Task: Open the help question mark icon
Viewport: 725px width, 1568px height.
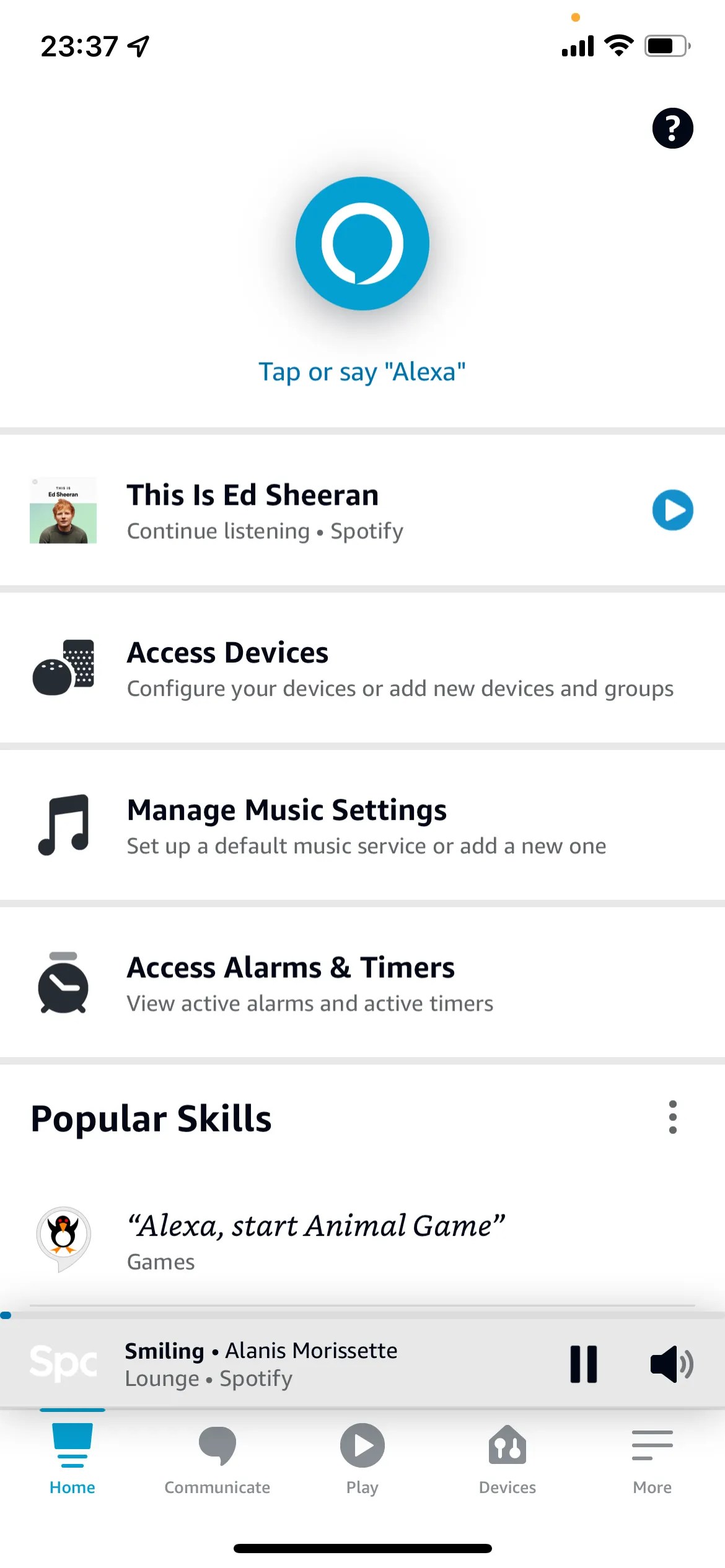Action: pos(671,128)
